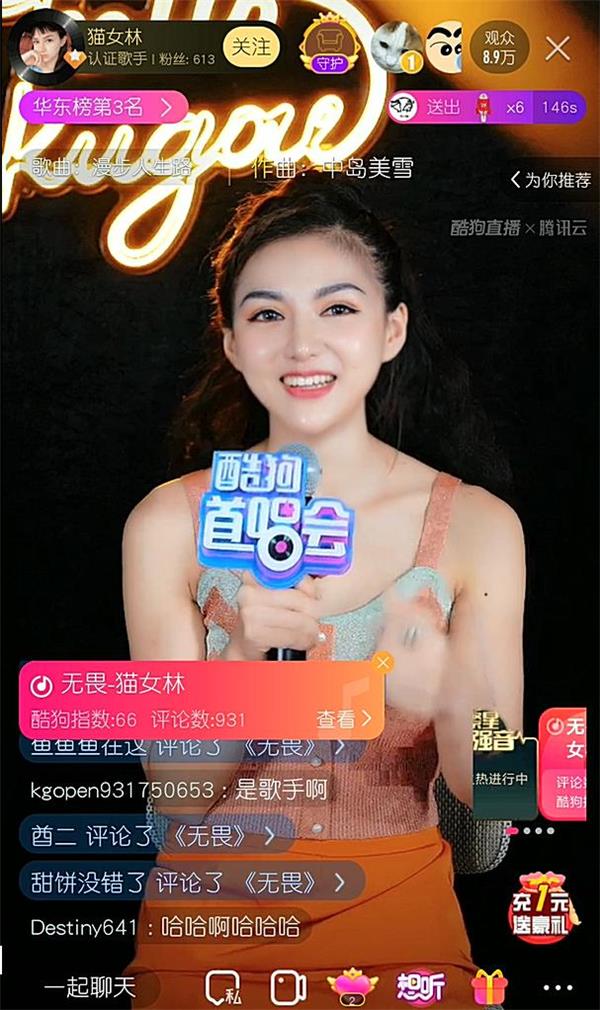This screenshot has width=600, height=1010.
Task: Open the three-dot more menu
Action: click(x=557, y=988)
